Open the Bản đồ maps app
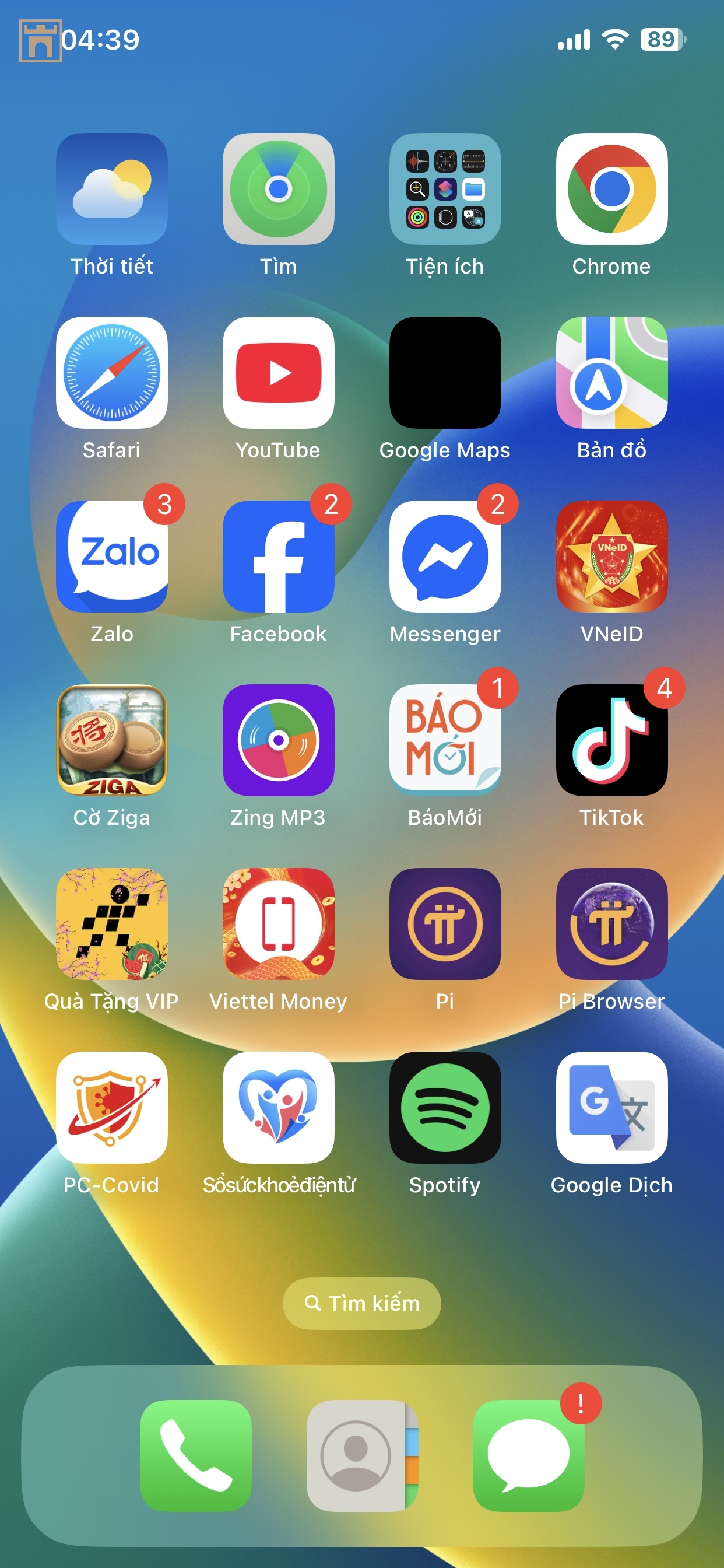This screenshot has width=724, height=1568. (611, 373)
